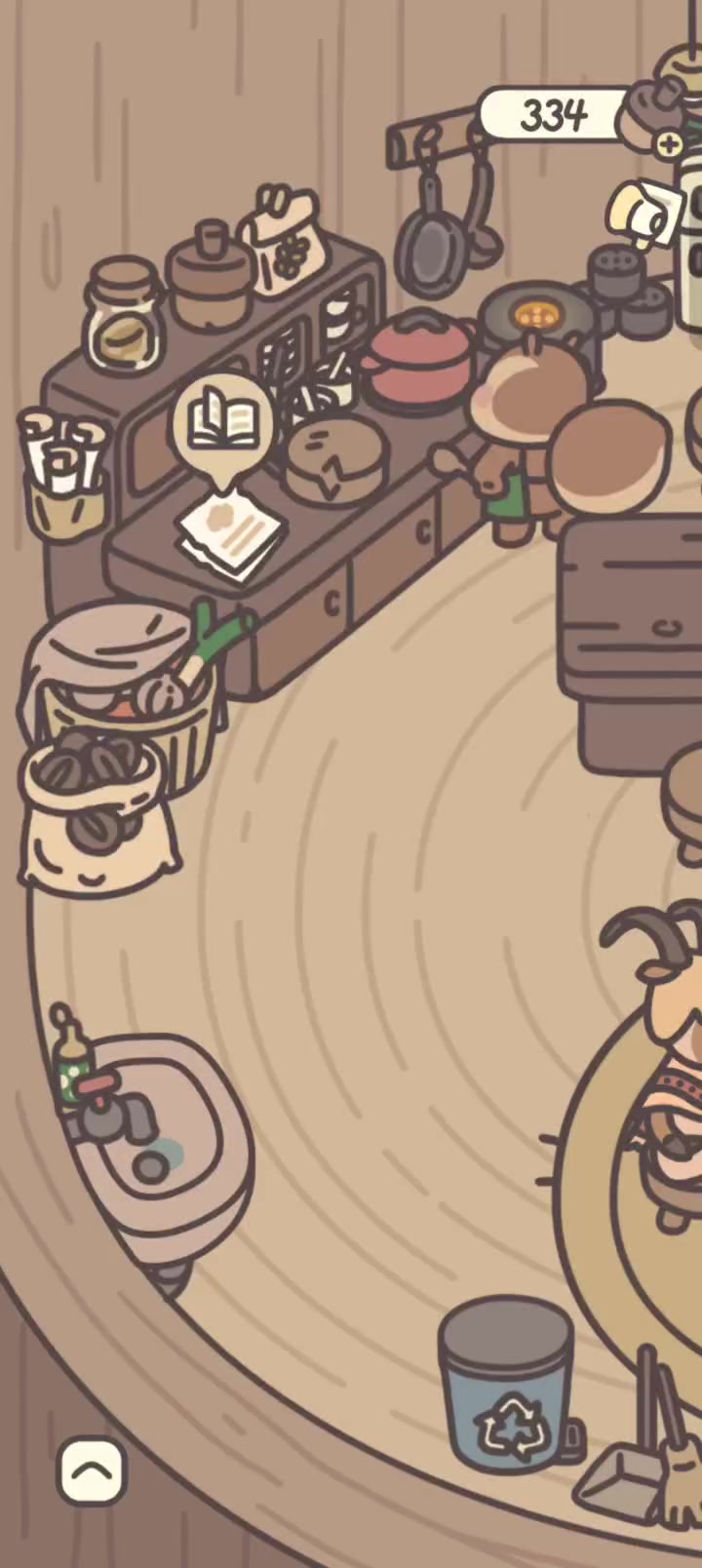Expand the menu with the up arrow
702x1568 pixels.
(92, 1471)
